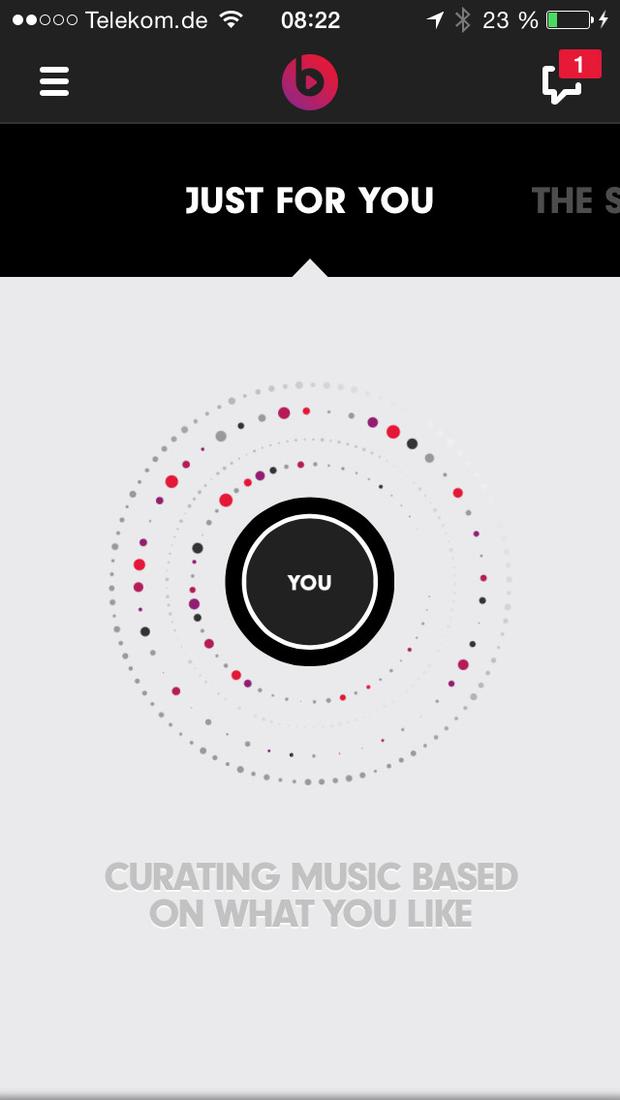Open the hamburger drawer menu
Screen dimensions: 620x1100
point(54,81)
